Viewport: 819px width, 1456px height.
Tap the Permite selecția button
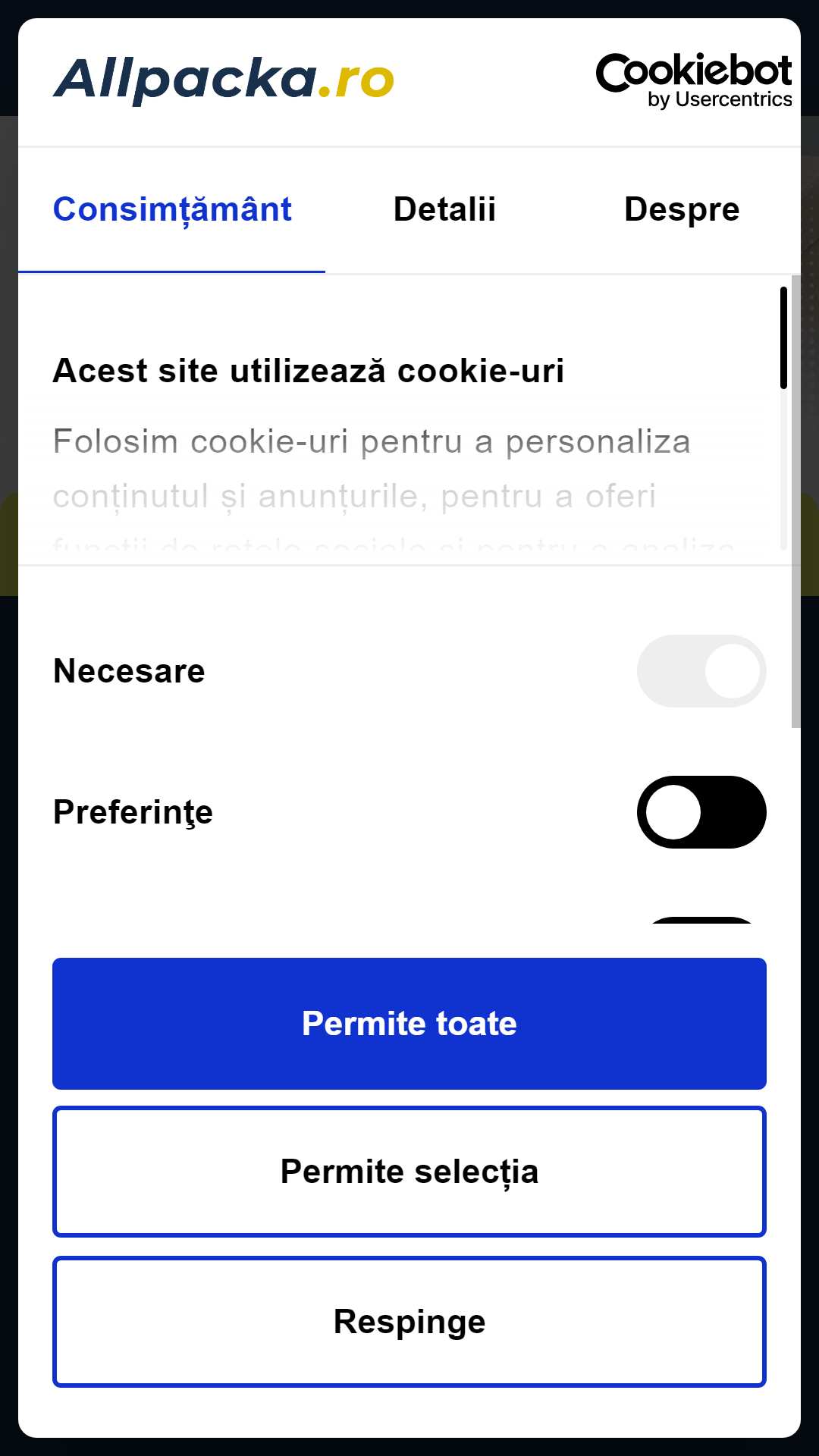point(409,1172)
